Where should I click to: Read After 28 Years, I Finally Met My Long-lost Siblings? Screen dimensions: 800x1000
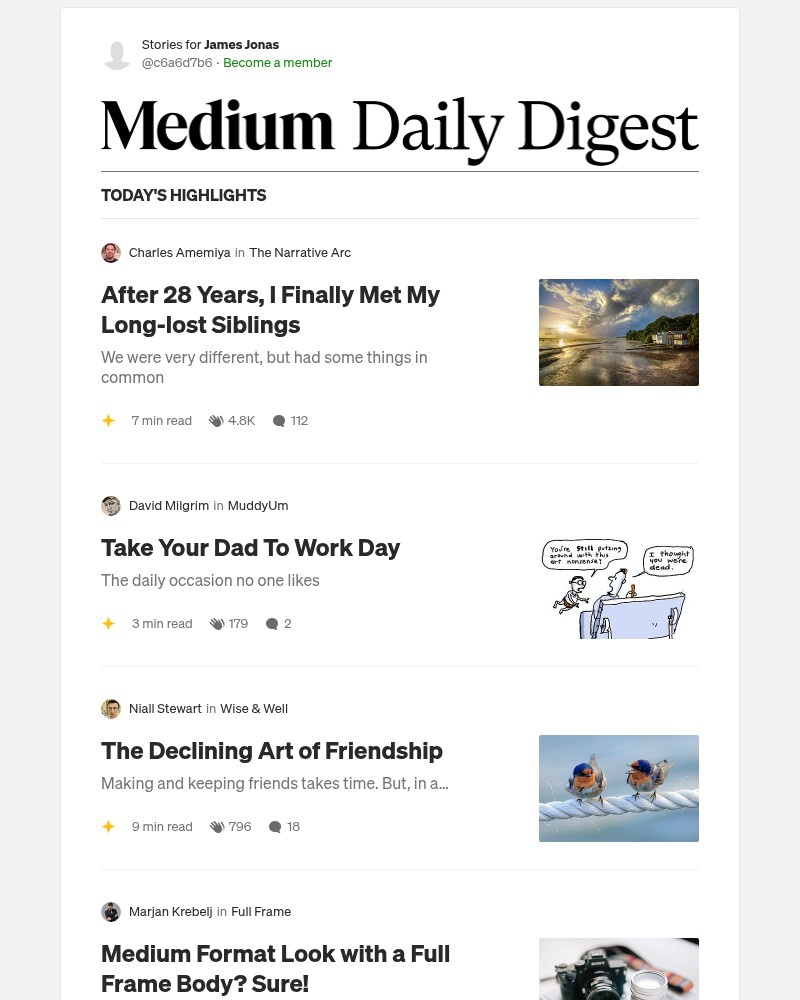pyautogui.click(x=270, y=309)
